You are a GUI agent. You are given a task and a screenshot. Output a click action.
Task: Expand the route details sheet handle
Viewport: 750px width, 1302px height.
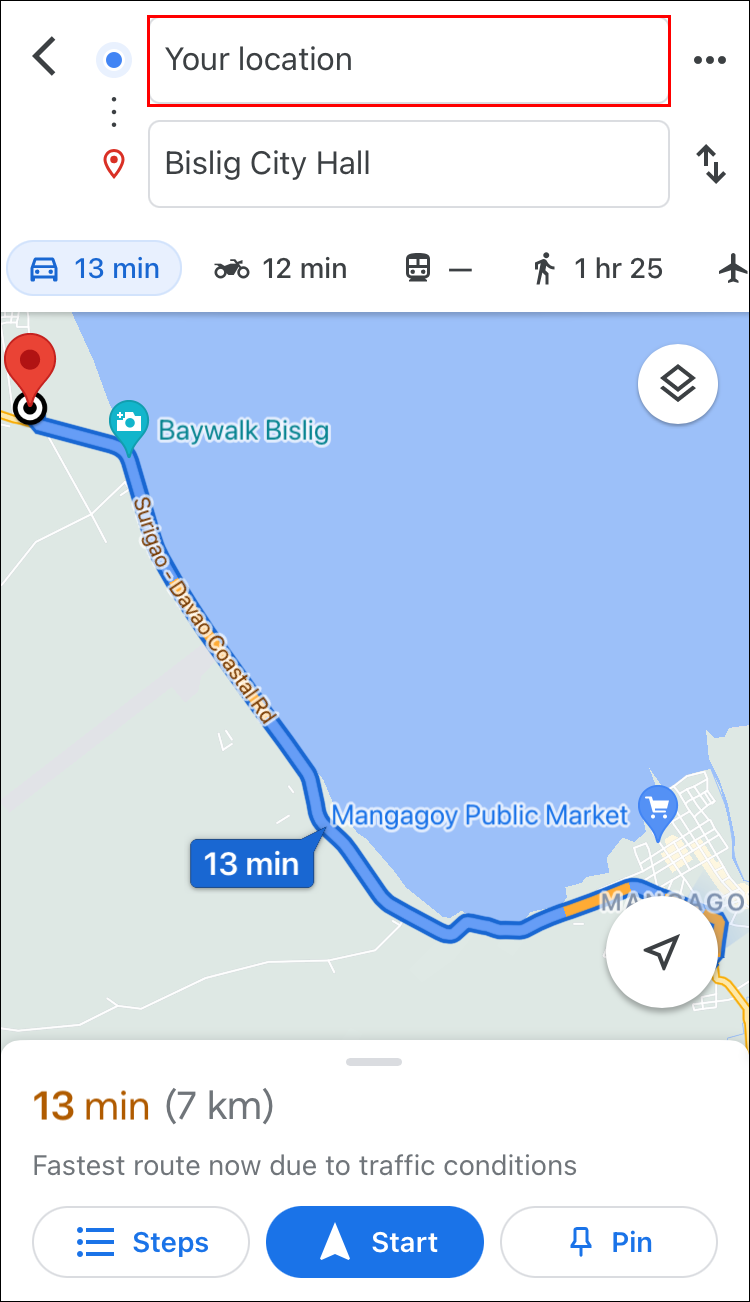pos(374,1062)
